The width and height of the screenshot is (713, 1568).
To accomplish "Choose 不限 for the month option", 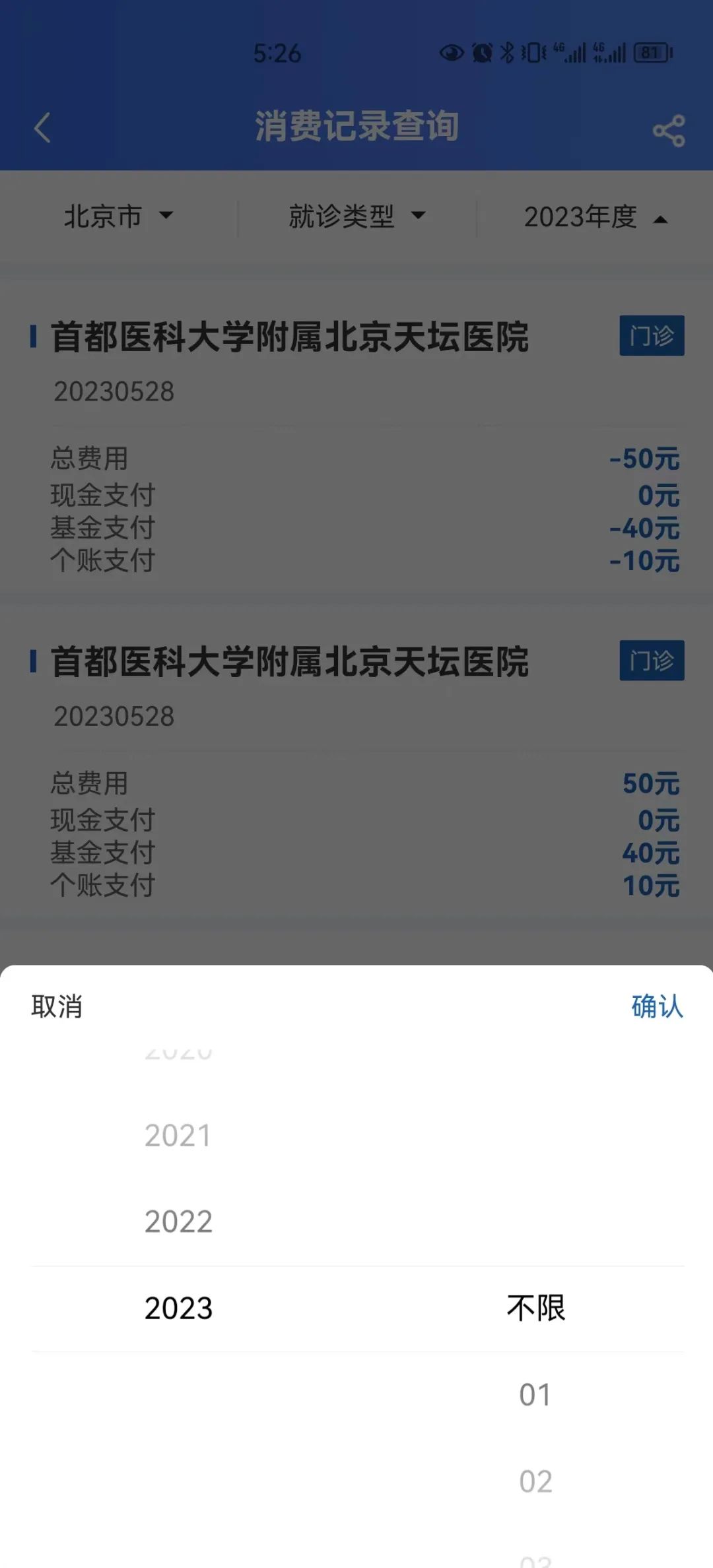I will coord(536,1307).
